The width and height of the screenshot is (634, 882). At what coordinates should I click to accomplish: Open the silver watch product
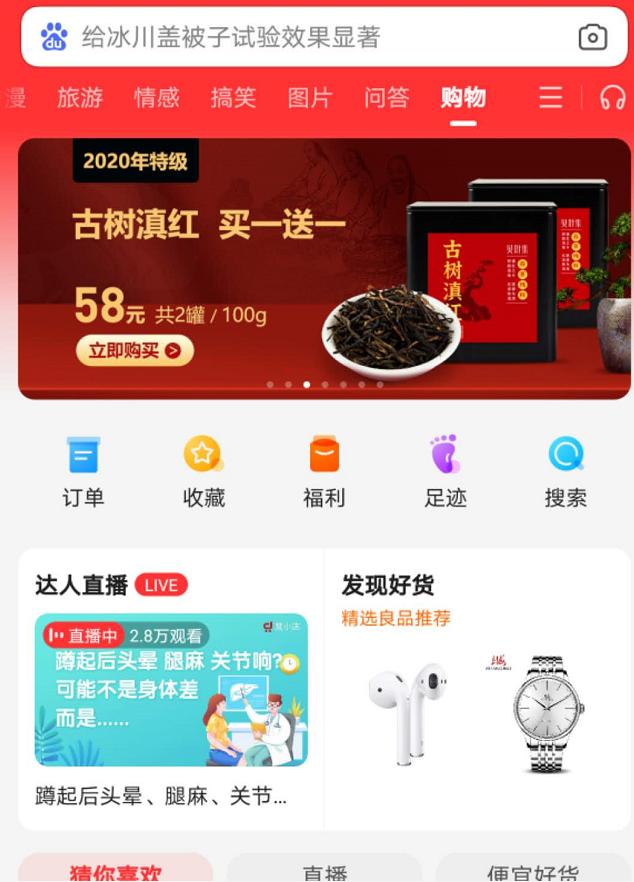coord(548,712)
